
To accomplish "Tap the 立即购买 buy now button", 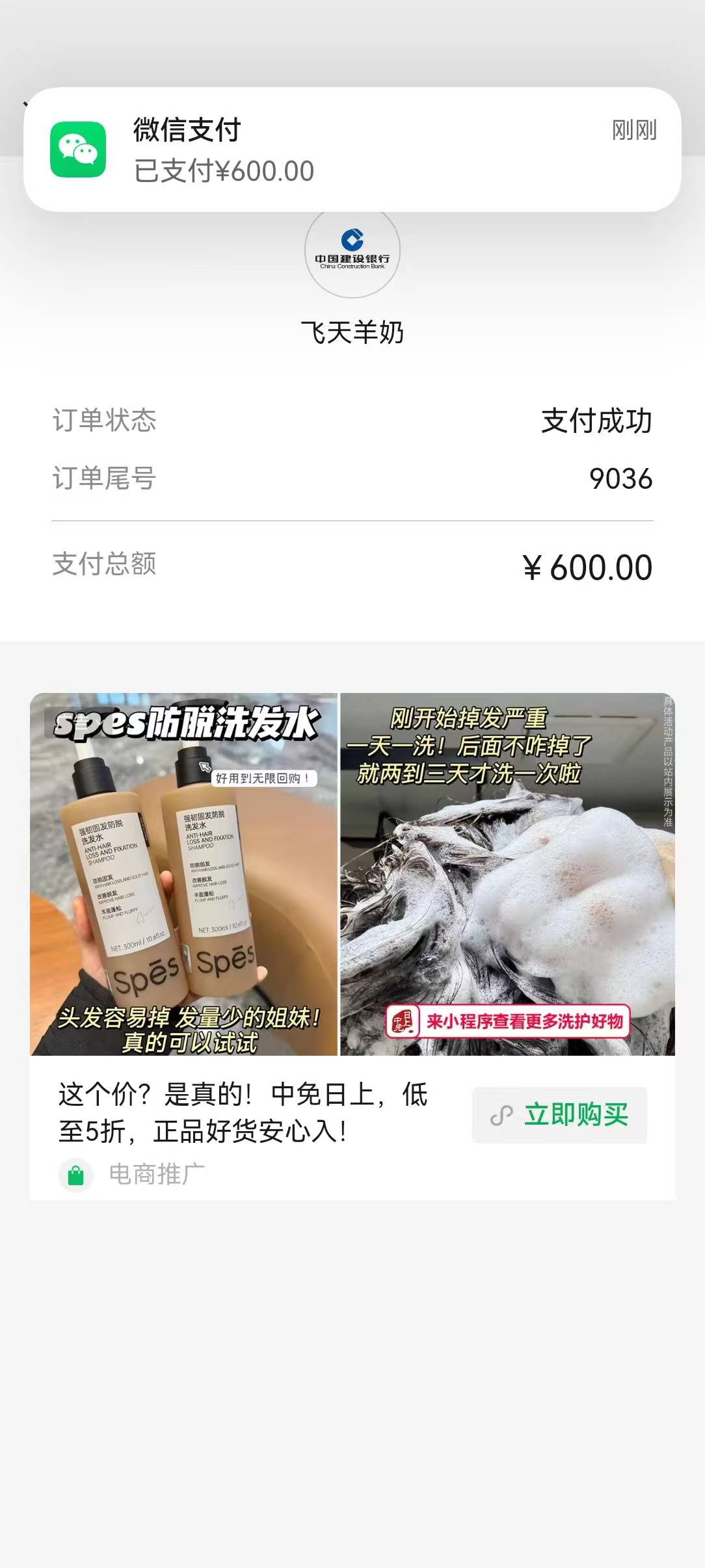I will 560,1115.
